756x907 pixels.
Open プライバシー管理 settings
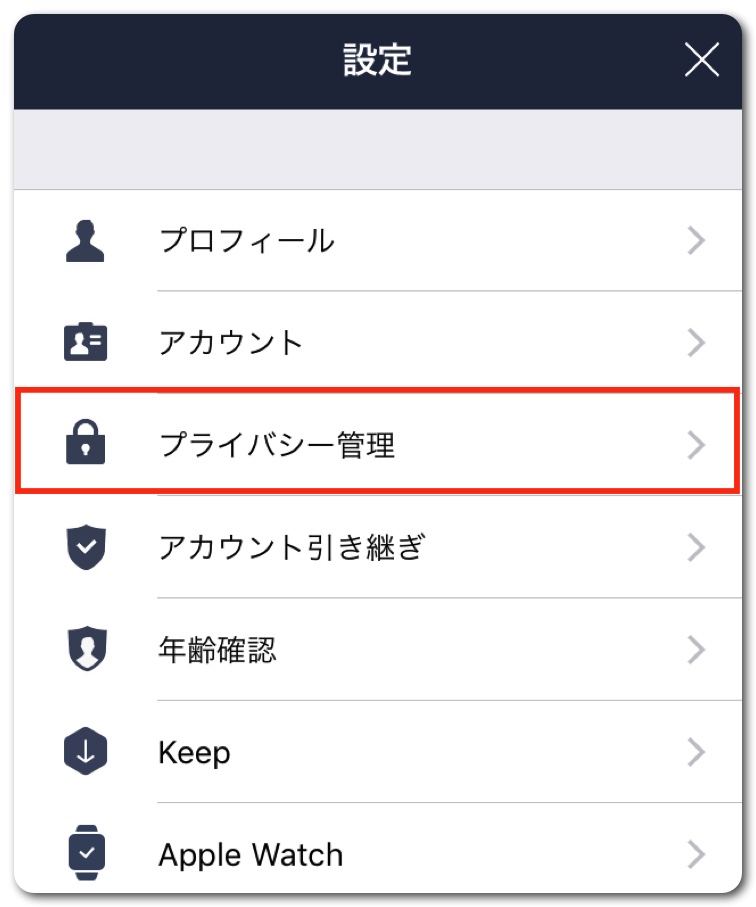[380, 445]
